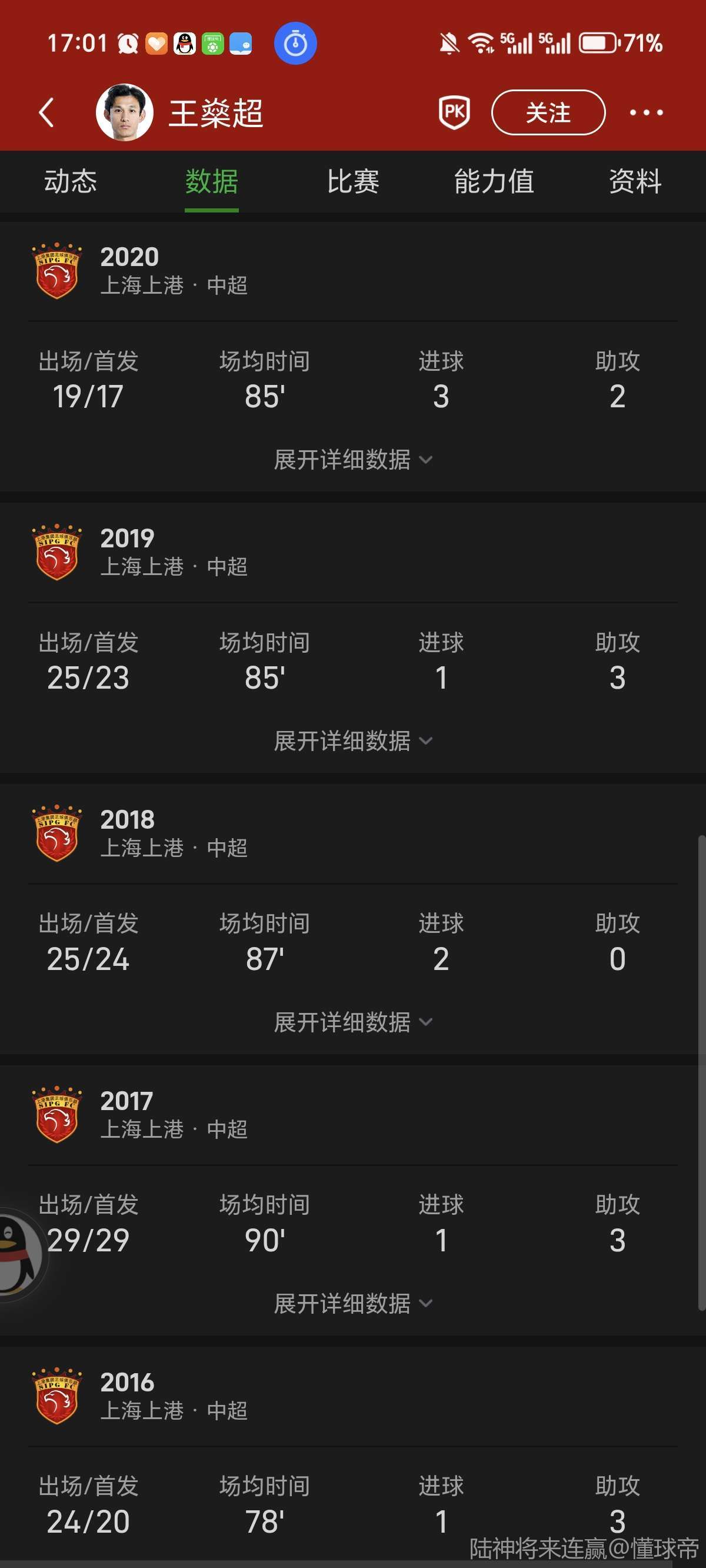Expand detailed data for 2020 season
The height and width of the screenshot is (1568, 706).
click(353, 460)
